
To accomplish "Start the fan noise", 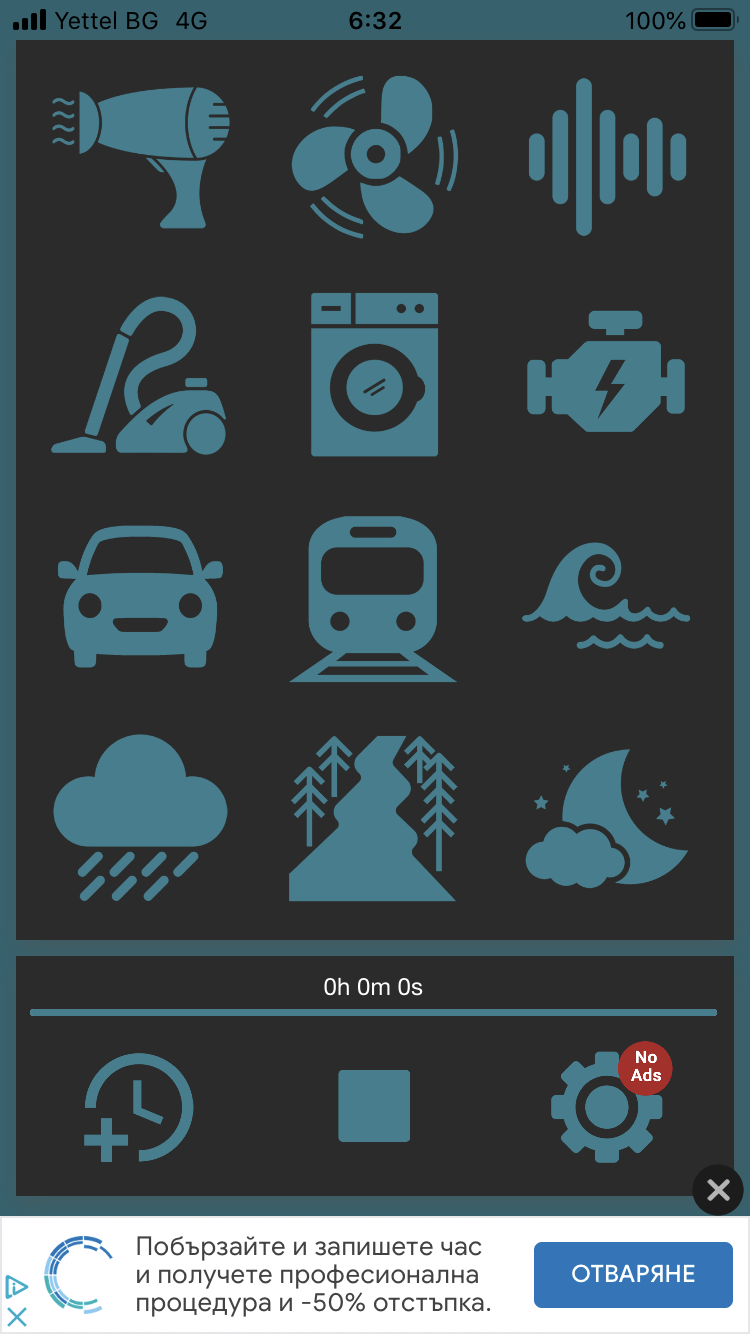I will (375, 155).
